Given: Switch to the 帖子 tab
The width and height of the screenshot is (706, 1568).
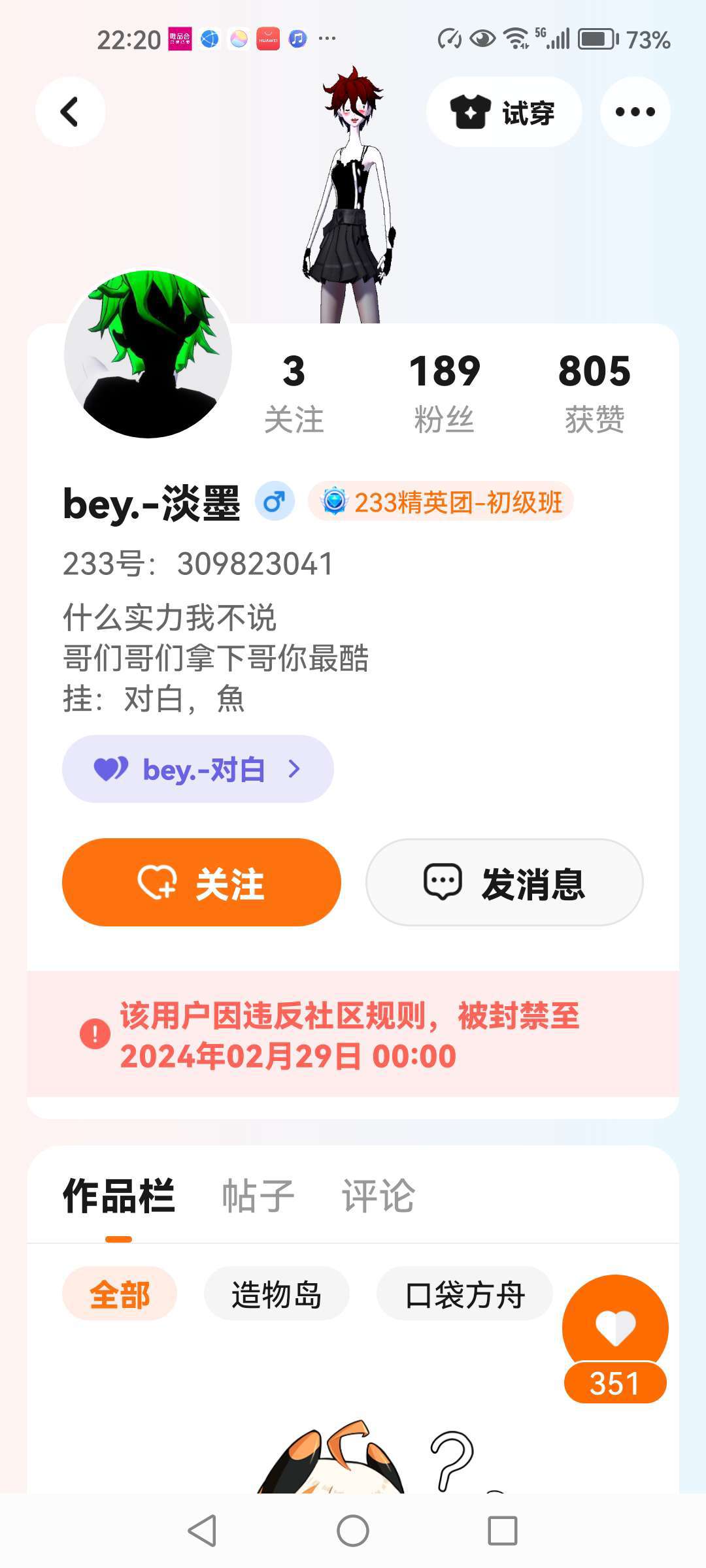Looking at the screenshot, I should [258, 1196].
